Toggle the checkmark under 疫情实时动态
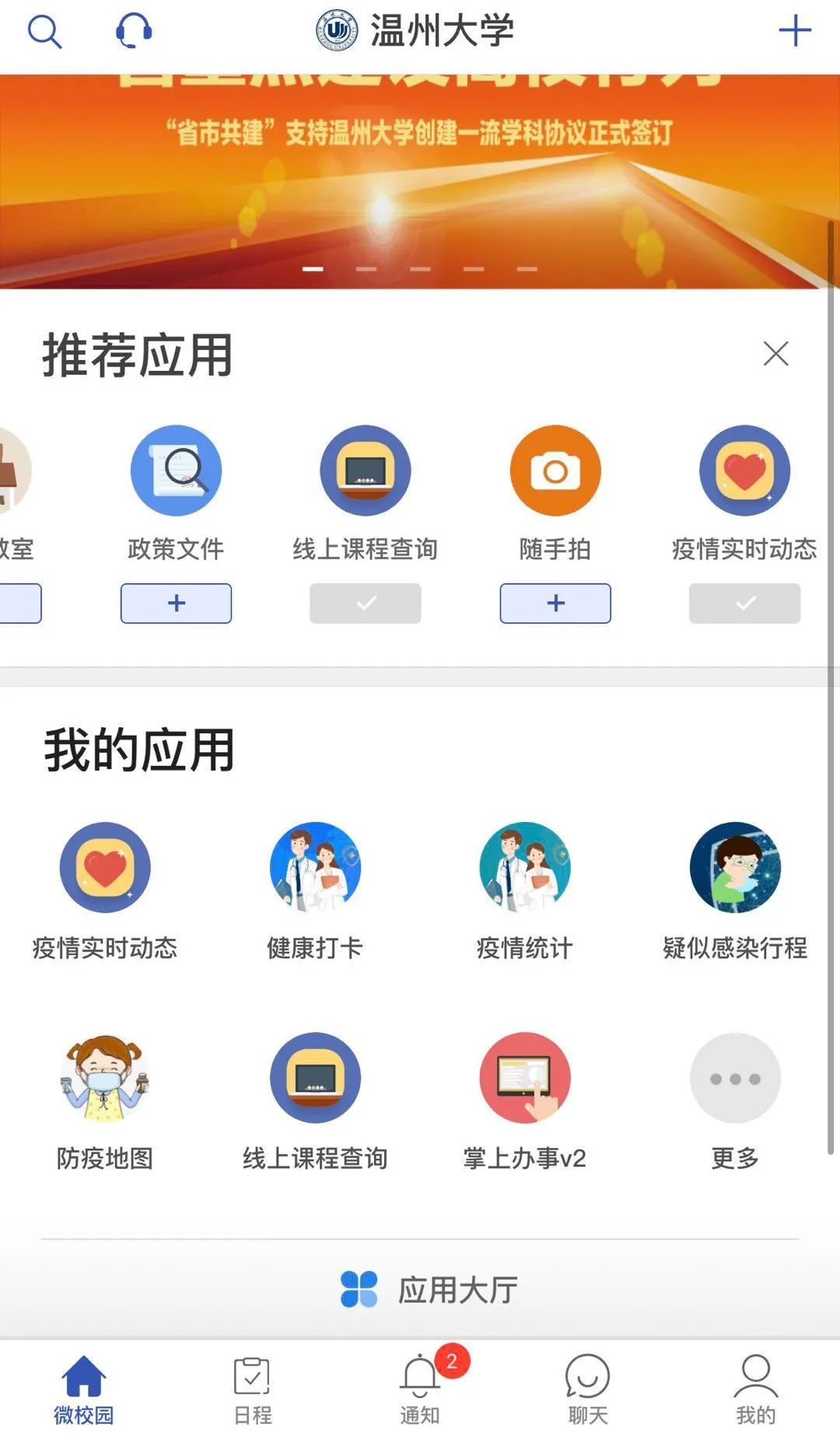Viewport: 840px width, 1438px height. click(744, 604)
